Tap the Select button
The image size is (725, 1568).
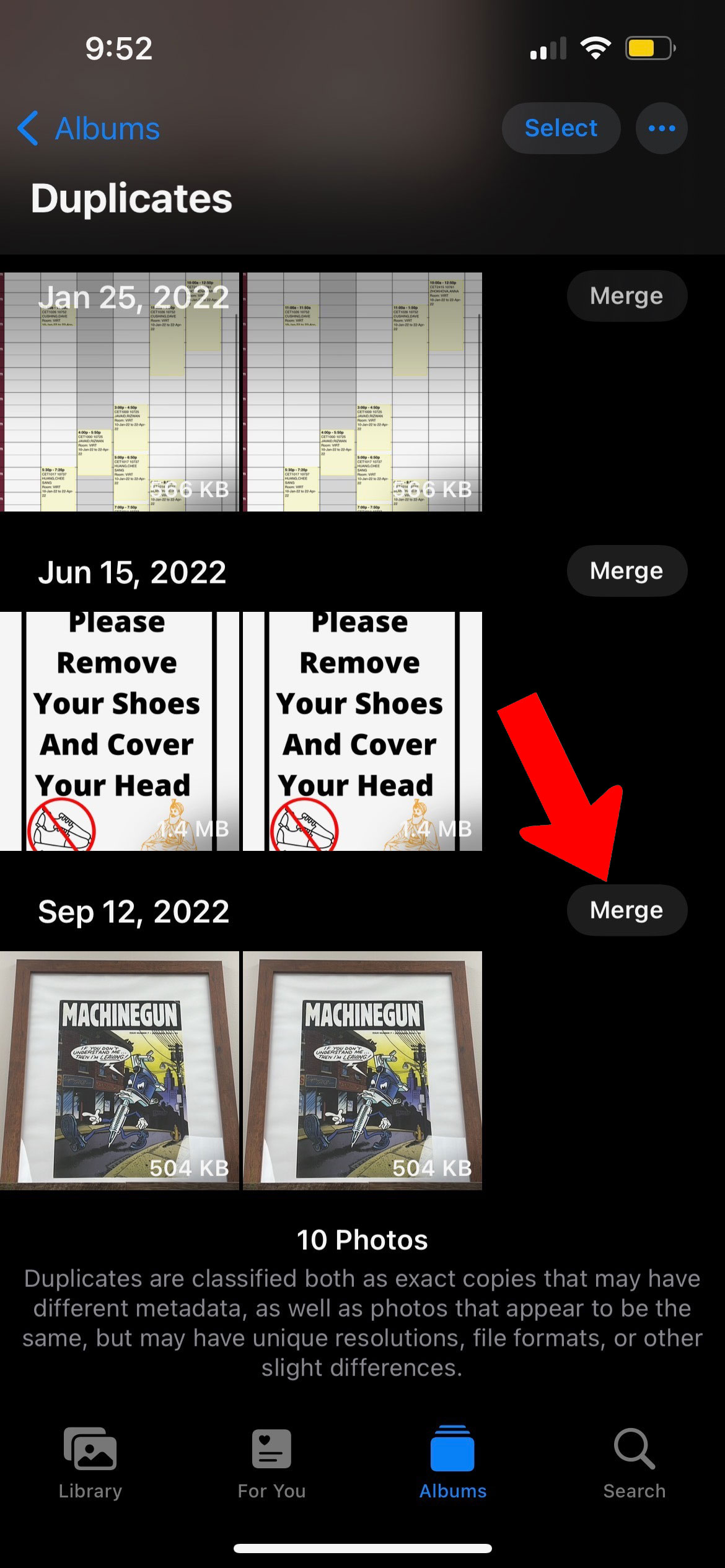(561, 128)
